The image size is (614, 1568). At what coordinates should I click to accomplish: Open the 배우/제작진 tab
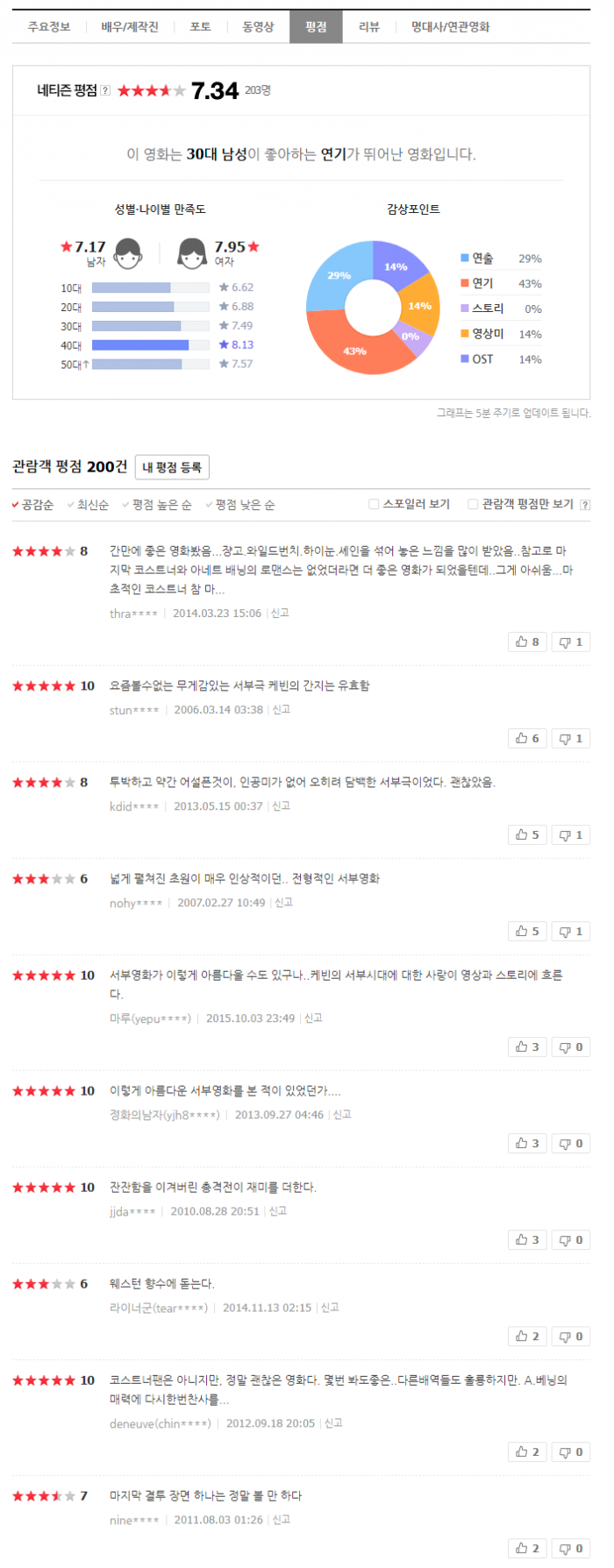click(x=130, y=27)
